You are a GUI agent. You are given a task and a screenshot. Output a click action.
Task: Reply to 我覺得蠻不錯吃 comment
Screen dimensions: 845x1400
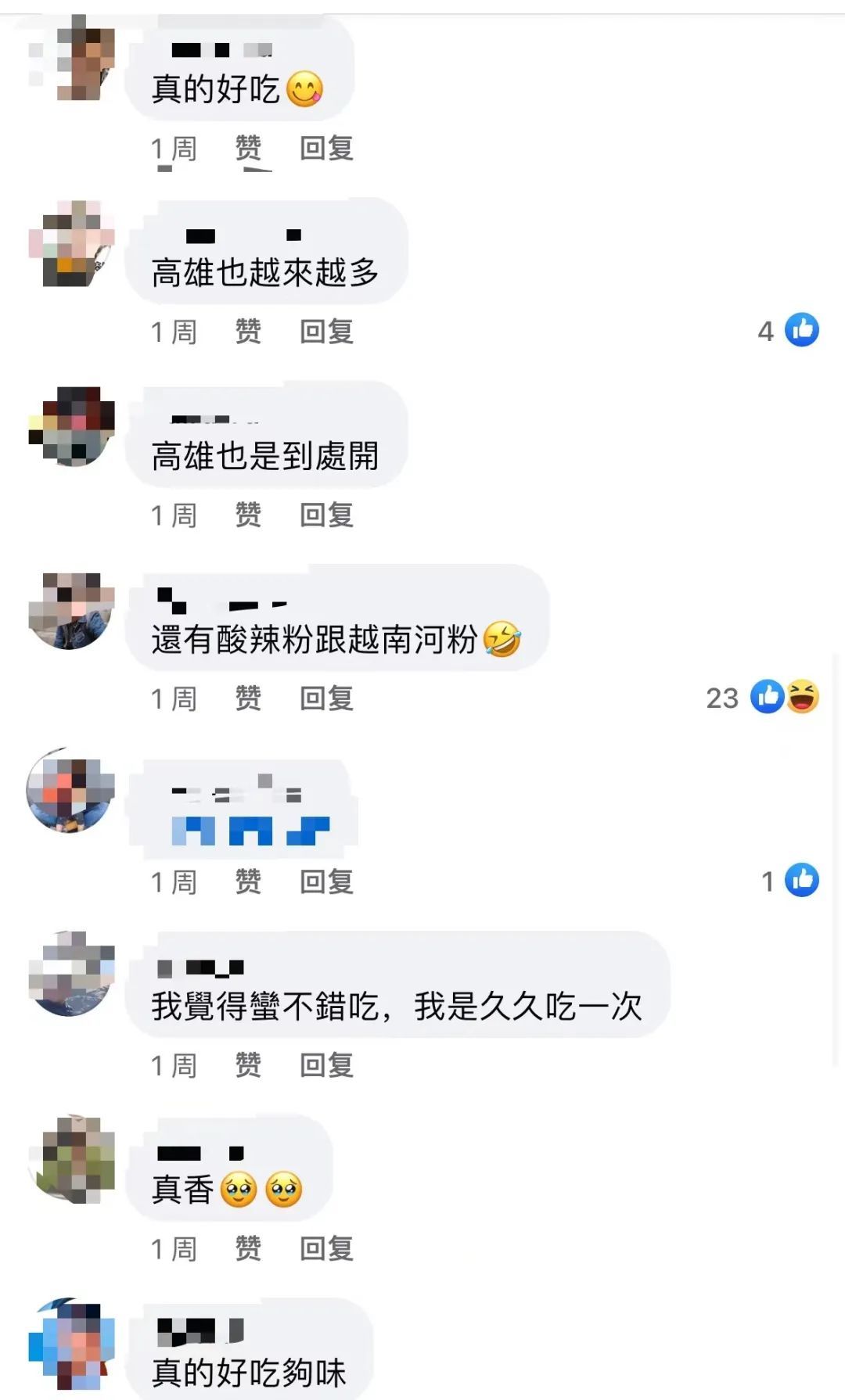(326, 1064)
